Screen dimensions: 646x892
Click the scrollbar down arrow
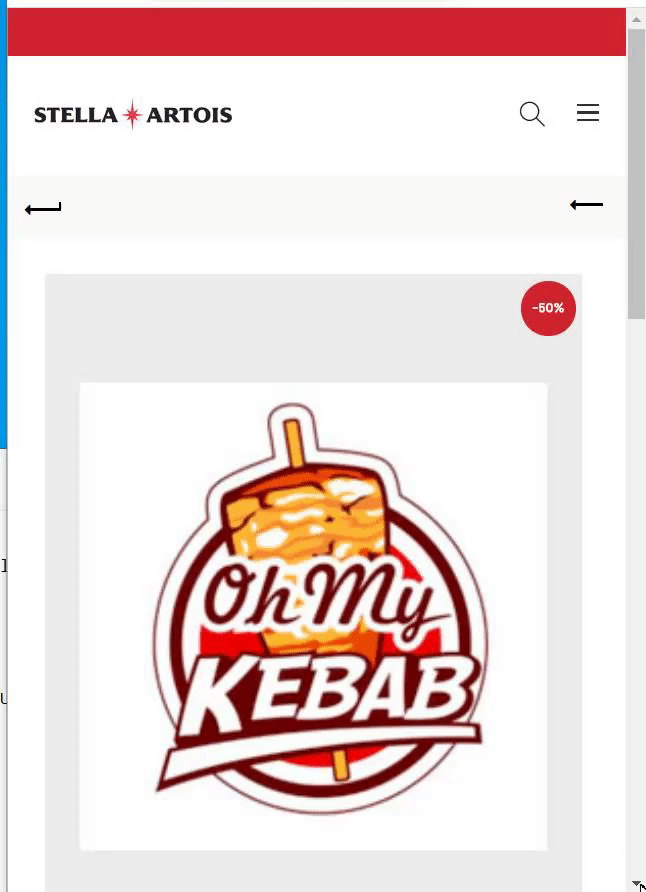(x=636, y=883)
